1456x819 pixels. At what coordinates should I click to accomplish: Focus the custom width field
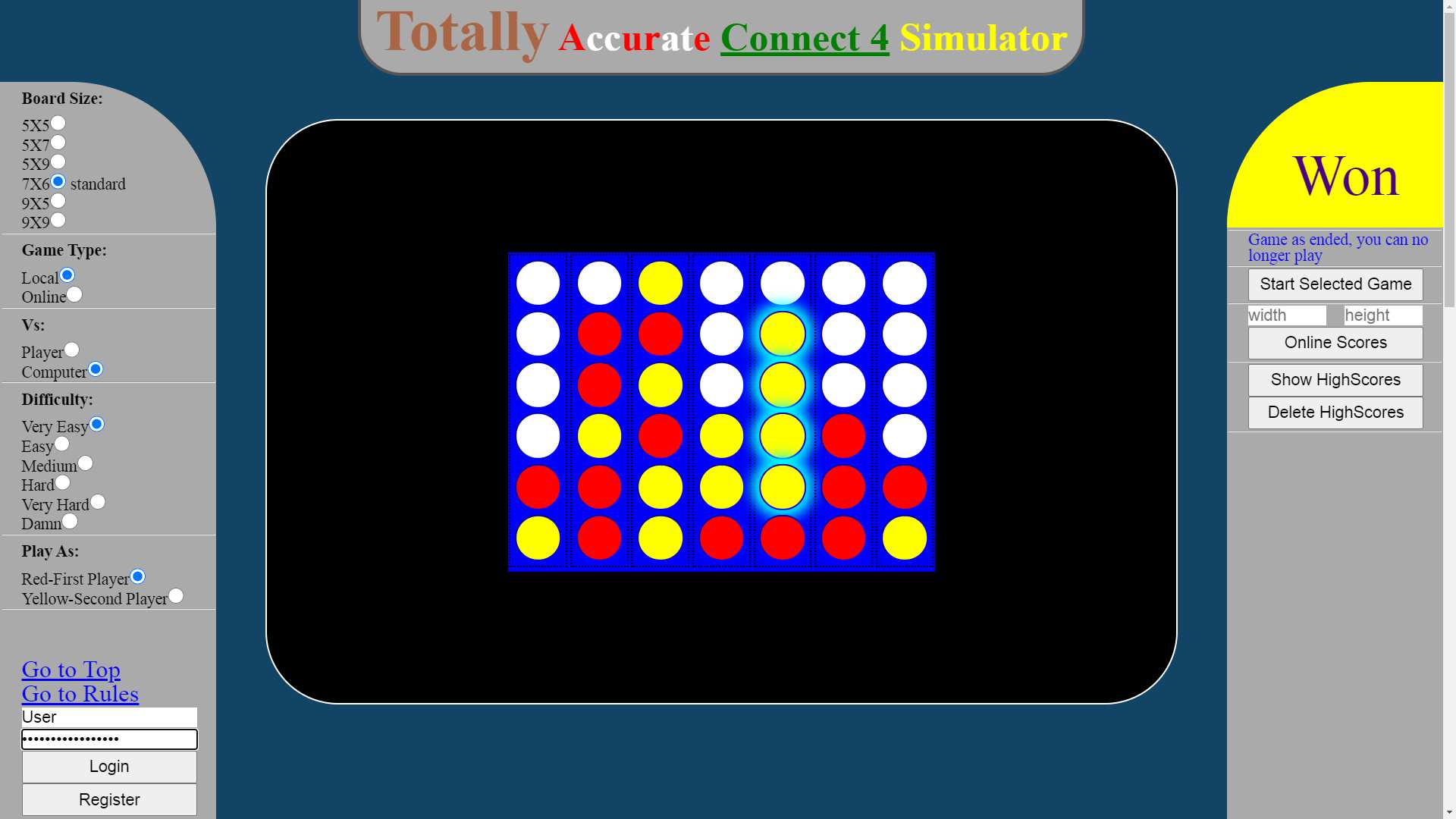click(x=1287, y=315)
